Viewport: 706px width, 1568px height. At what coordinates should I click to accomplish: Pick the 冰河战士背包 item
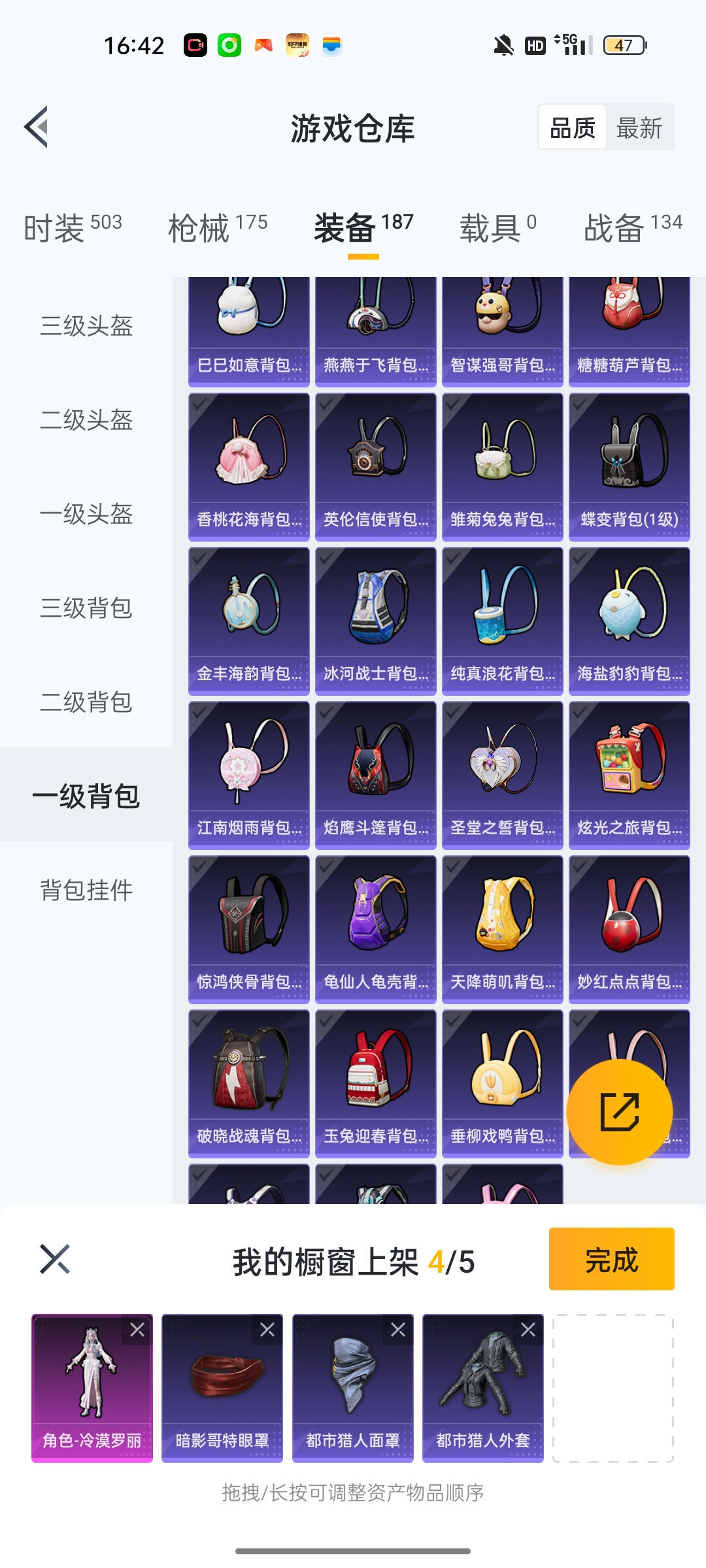coord(375,621)
